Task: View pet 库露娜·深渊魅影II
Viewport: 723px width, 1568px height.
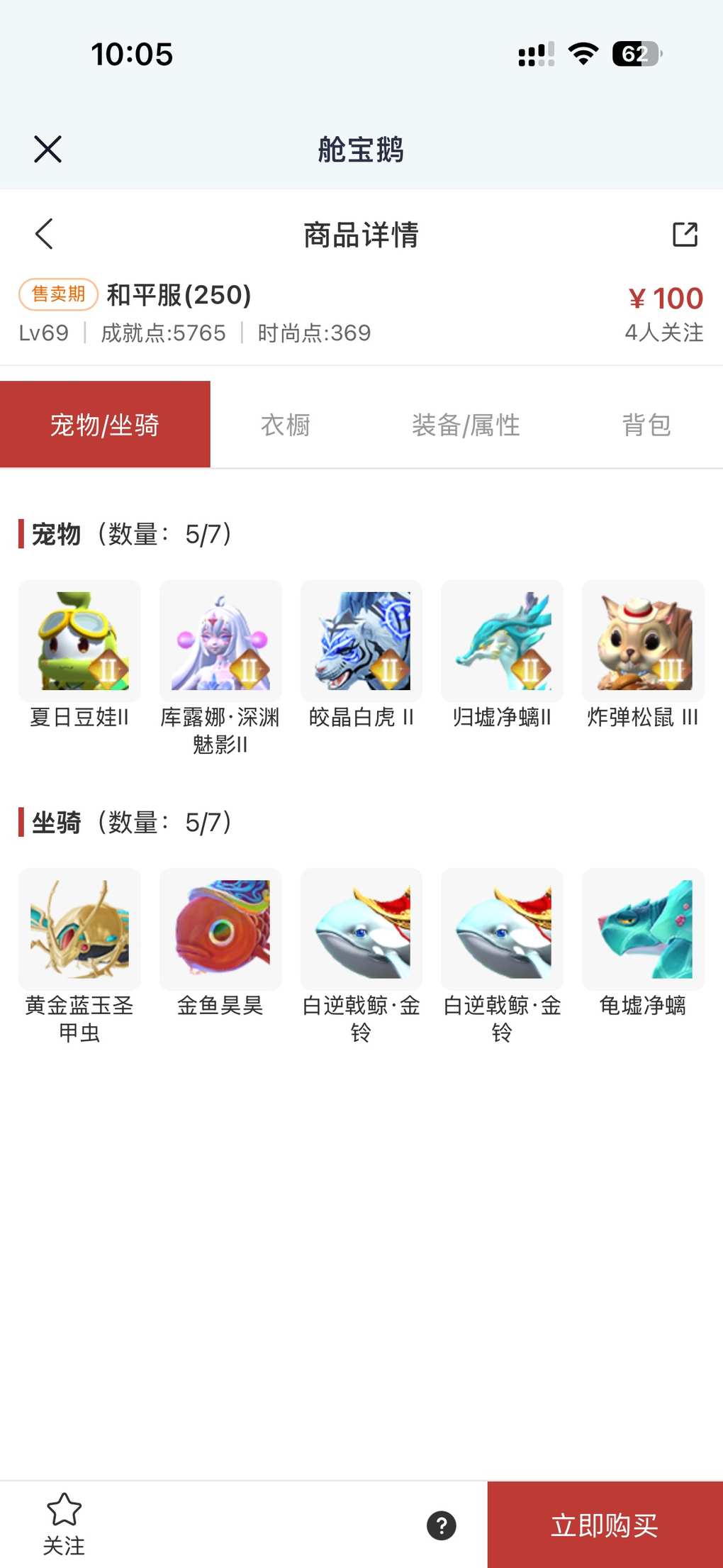Action: (x=220, y=641)
